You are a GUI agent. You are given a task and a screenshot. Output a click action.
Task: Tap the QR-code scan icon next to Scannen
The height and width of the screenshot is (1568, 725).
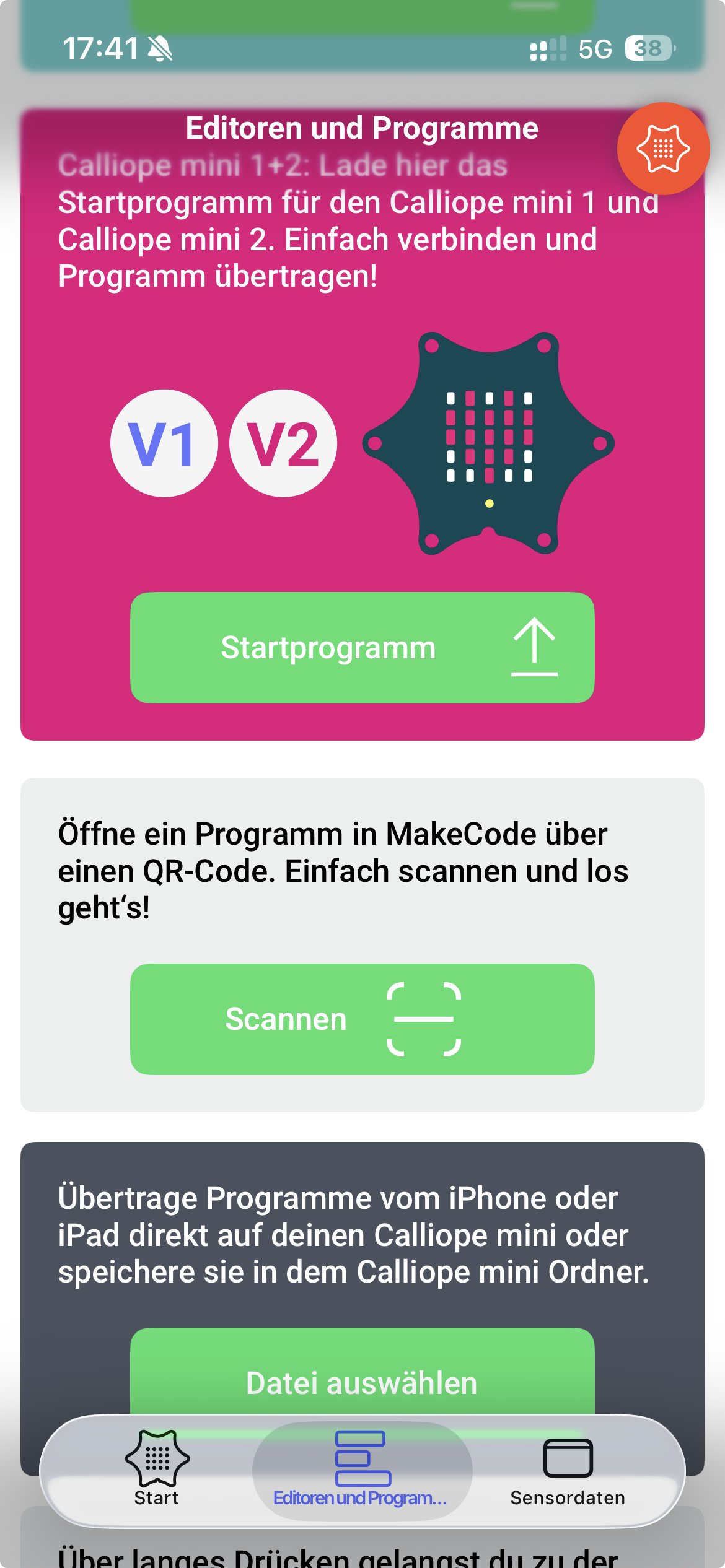coord(423,1019)
